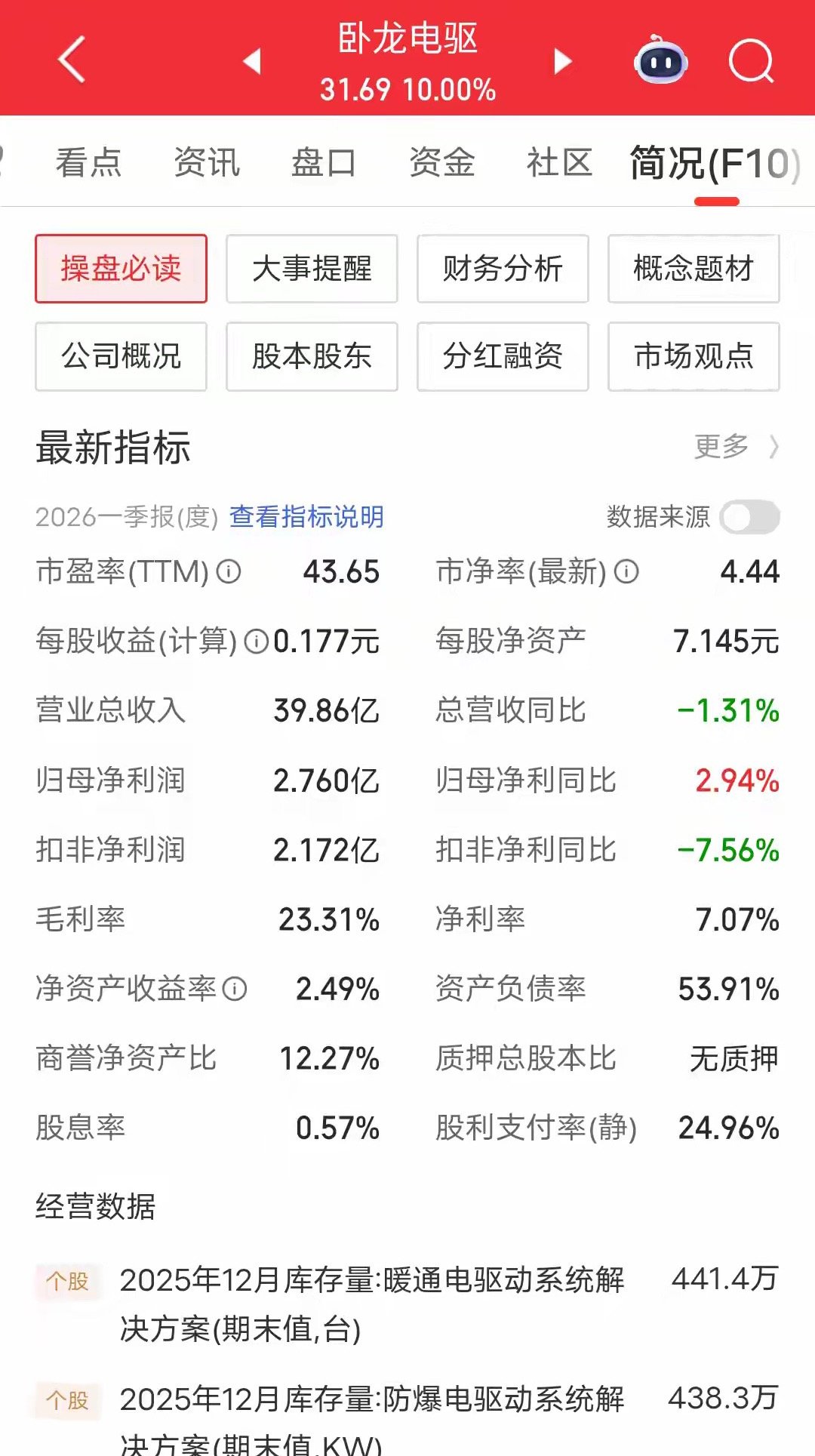Go back using the top-left arrow

tap(72, 59)
